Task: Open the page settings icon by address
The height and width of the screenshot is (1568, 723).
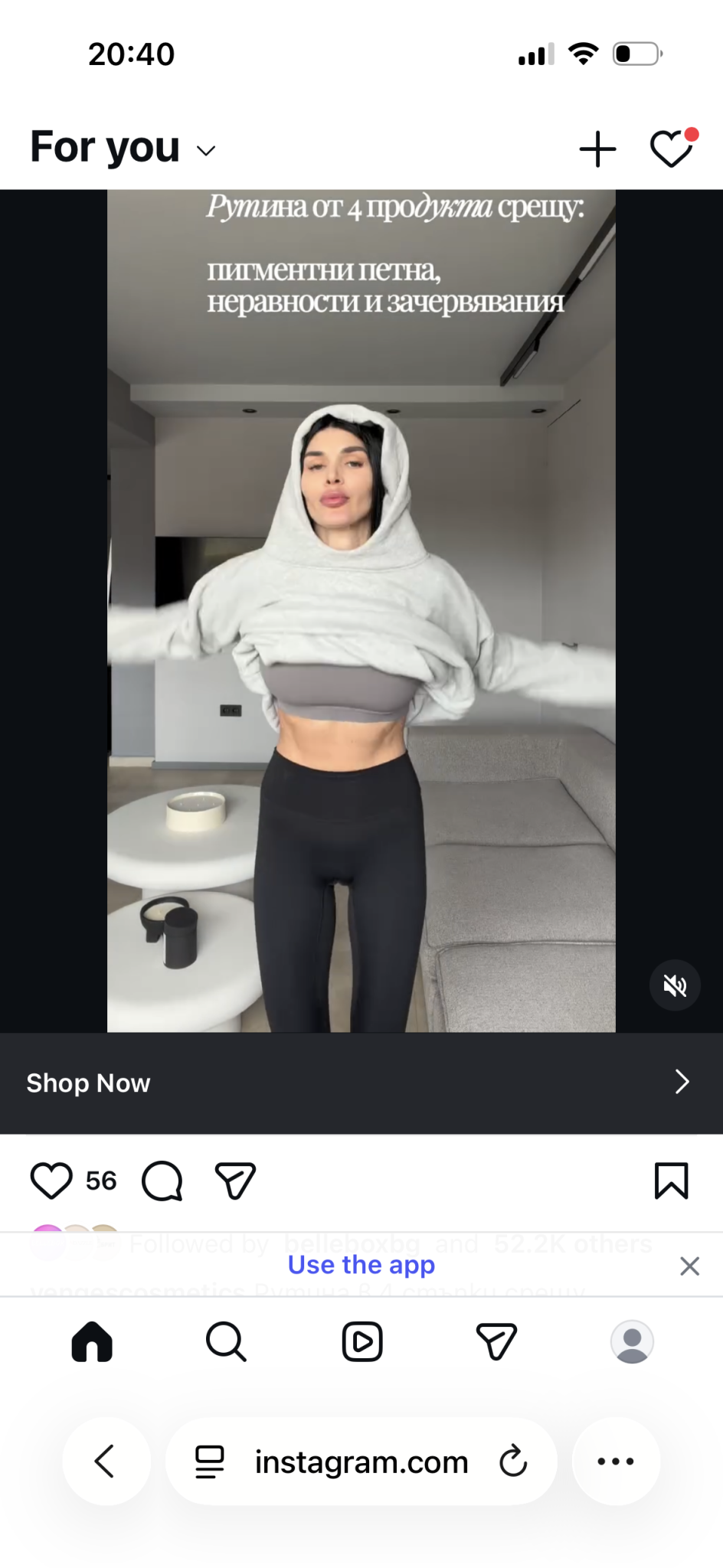Action: pos(210,1462)
